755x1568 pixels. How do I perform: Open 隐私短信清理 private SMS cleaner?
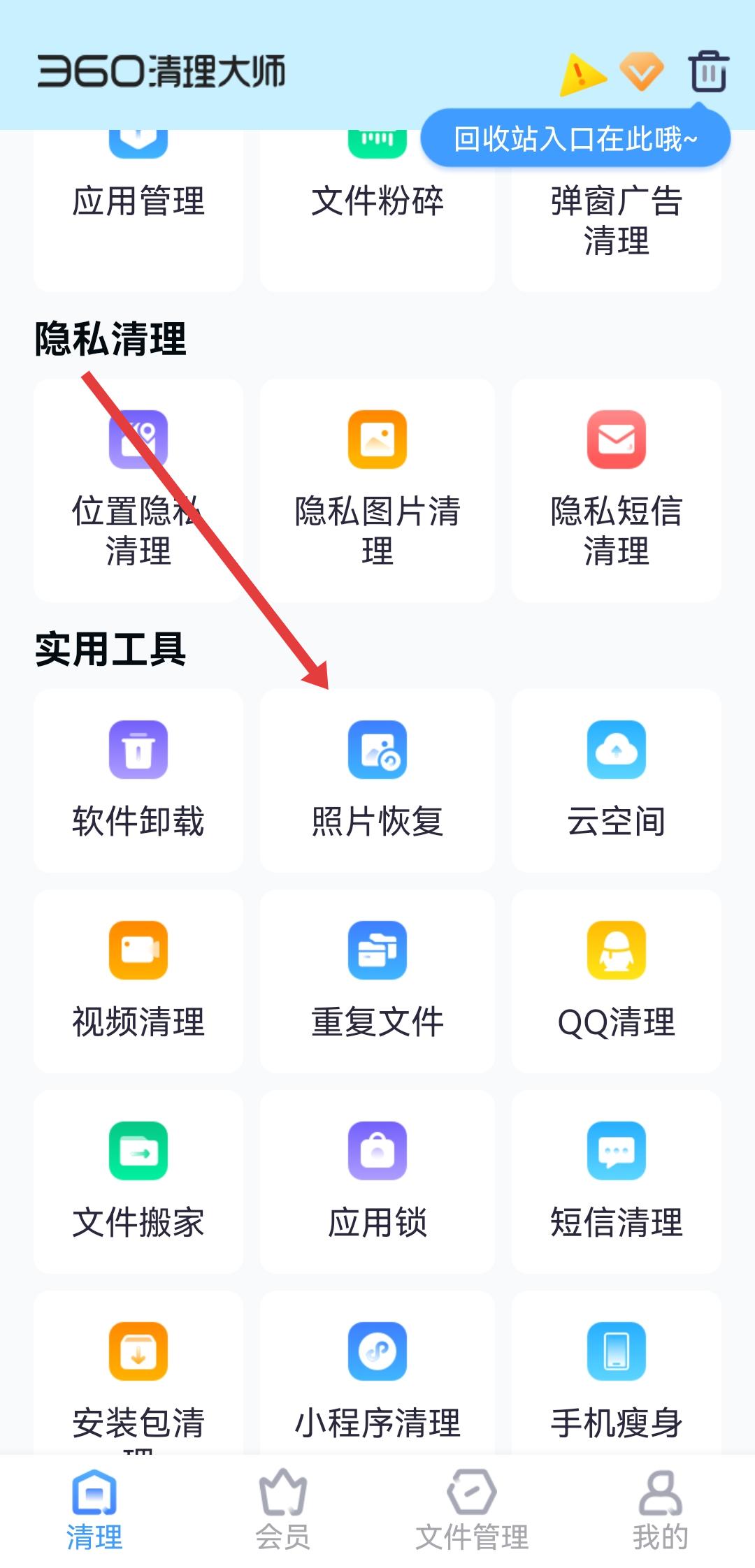point(615,489)
